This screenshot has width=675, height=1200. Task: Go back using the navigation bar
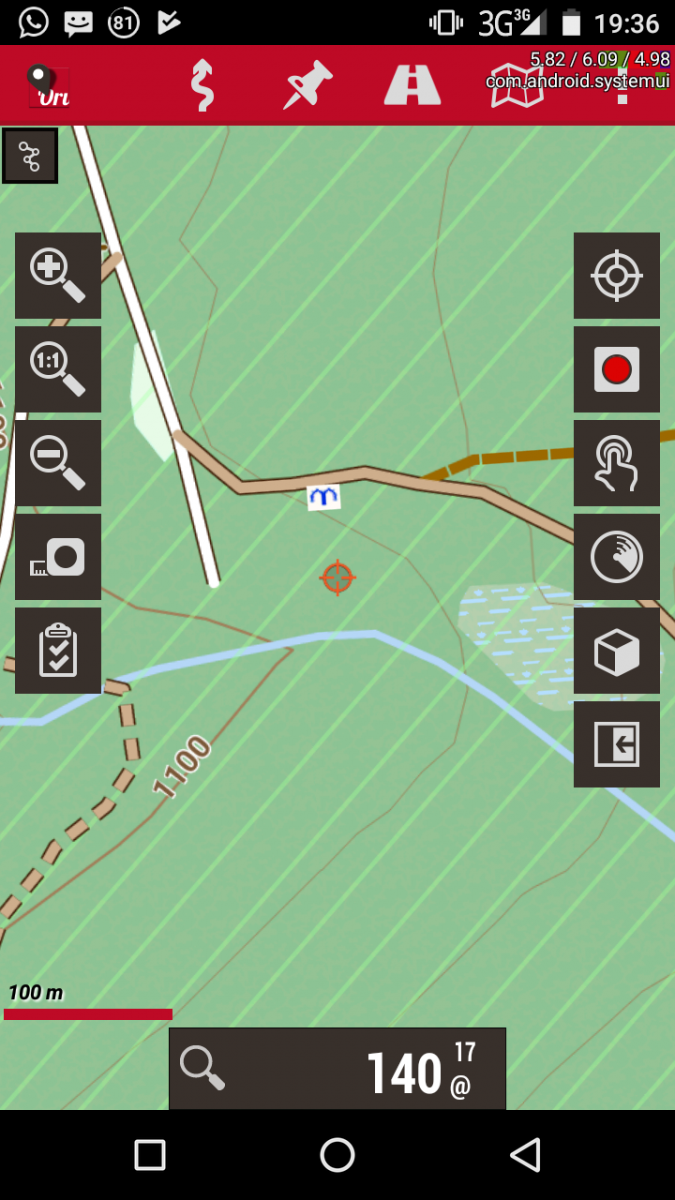point(525,1155)
